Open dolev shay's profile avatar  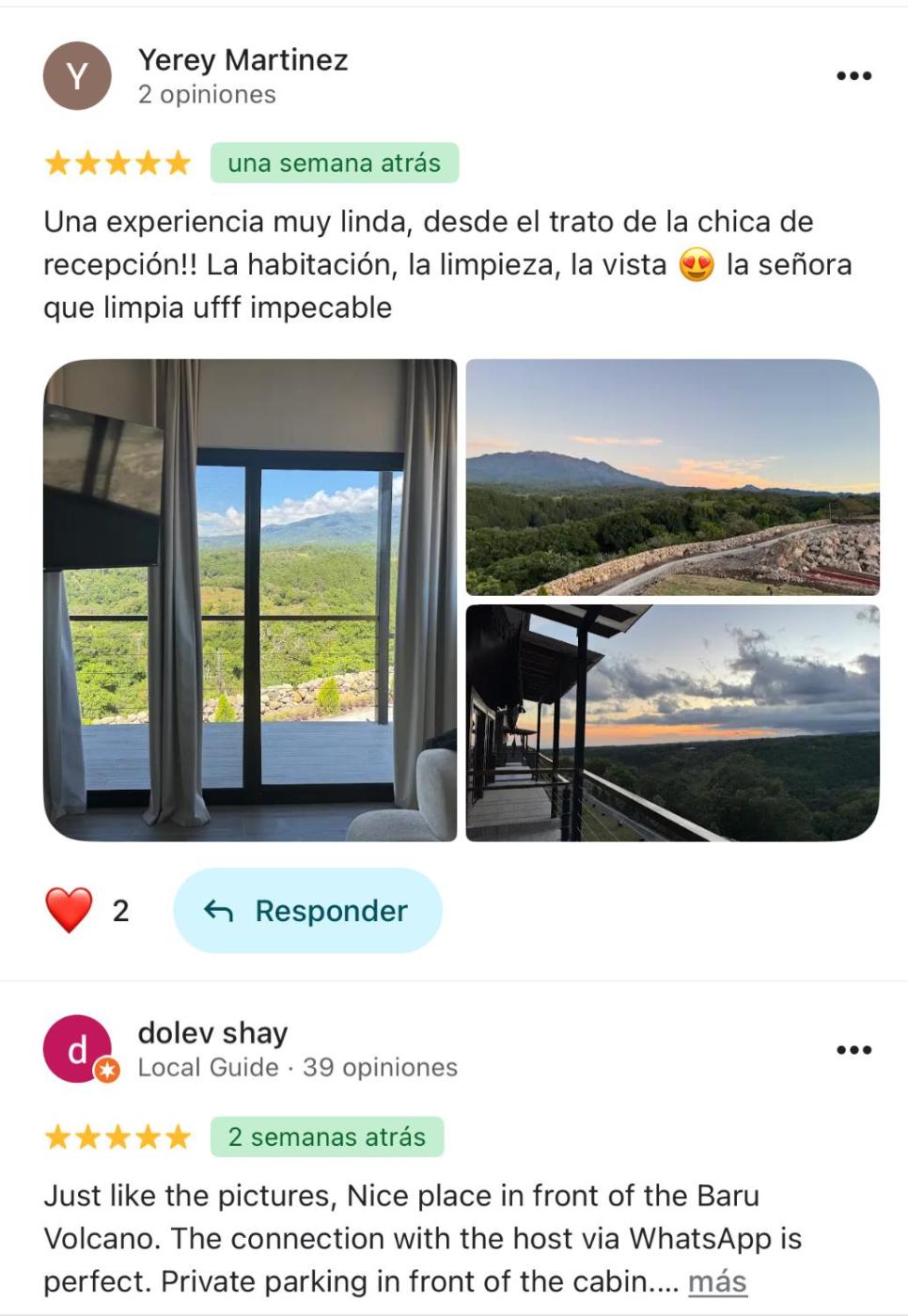78,1049
